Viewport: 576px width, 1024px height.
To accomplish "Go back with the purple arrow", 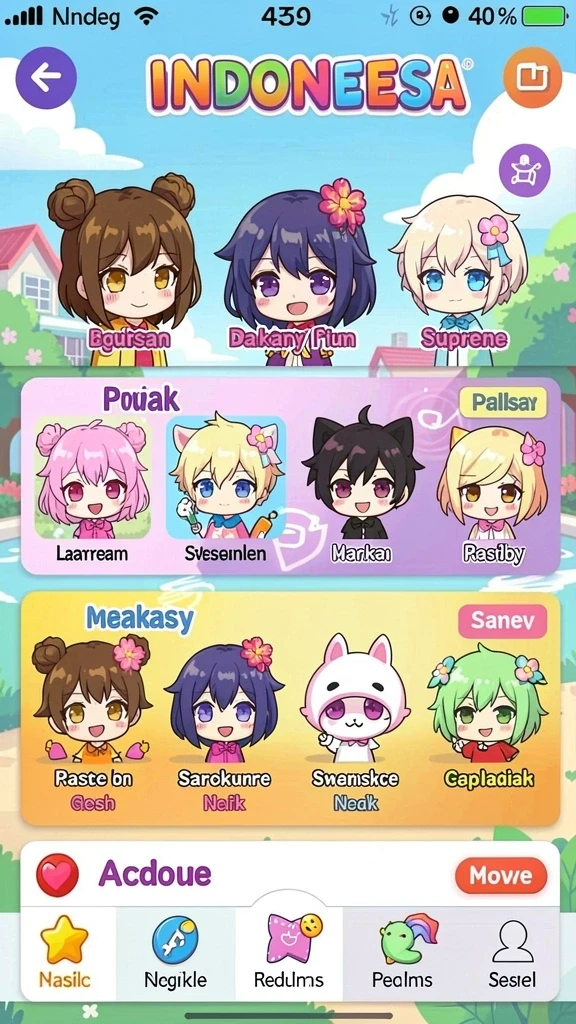I will [x=46, y=78].
